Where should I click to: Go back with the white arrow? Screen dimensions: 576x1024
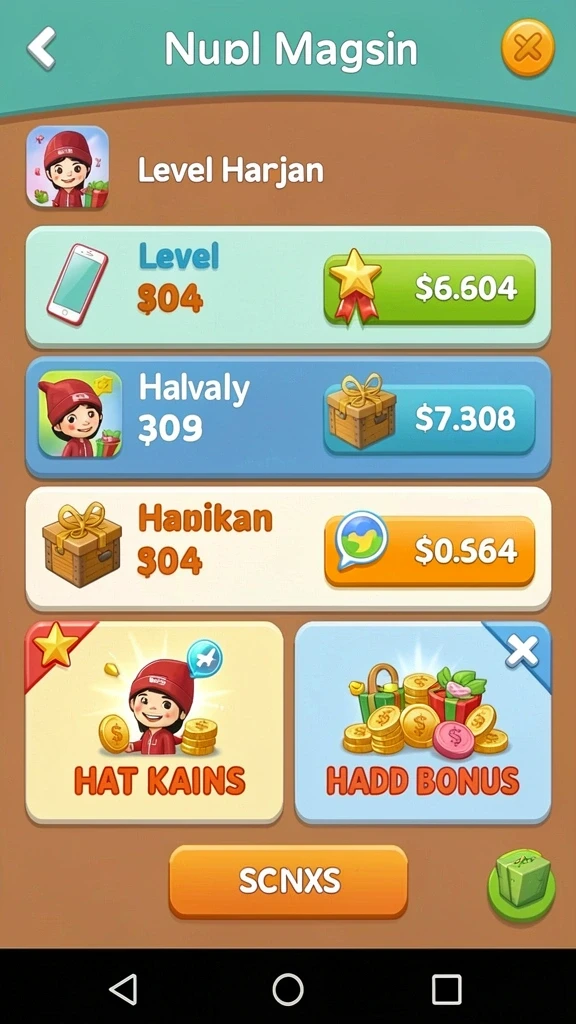tap(41, 48)
